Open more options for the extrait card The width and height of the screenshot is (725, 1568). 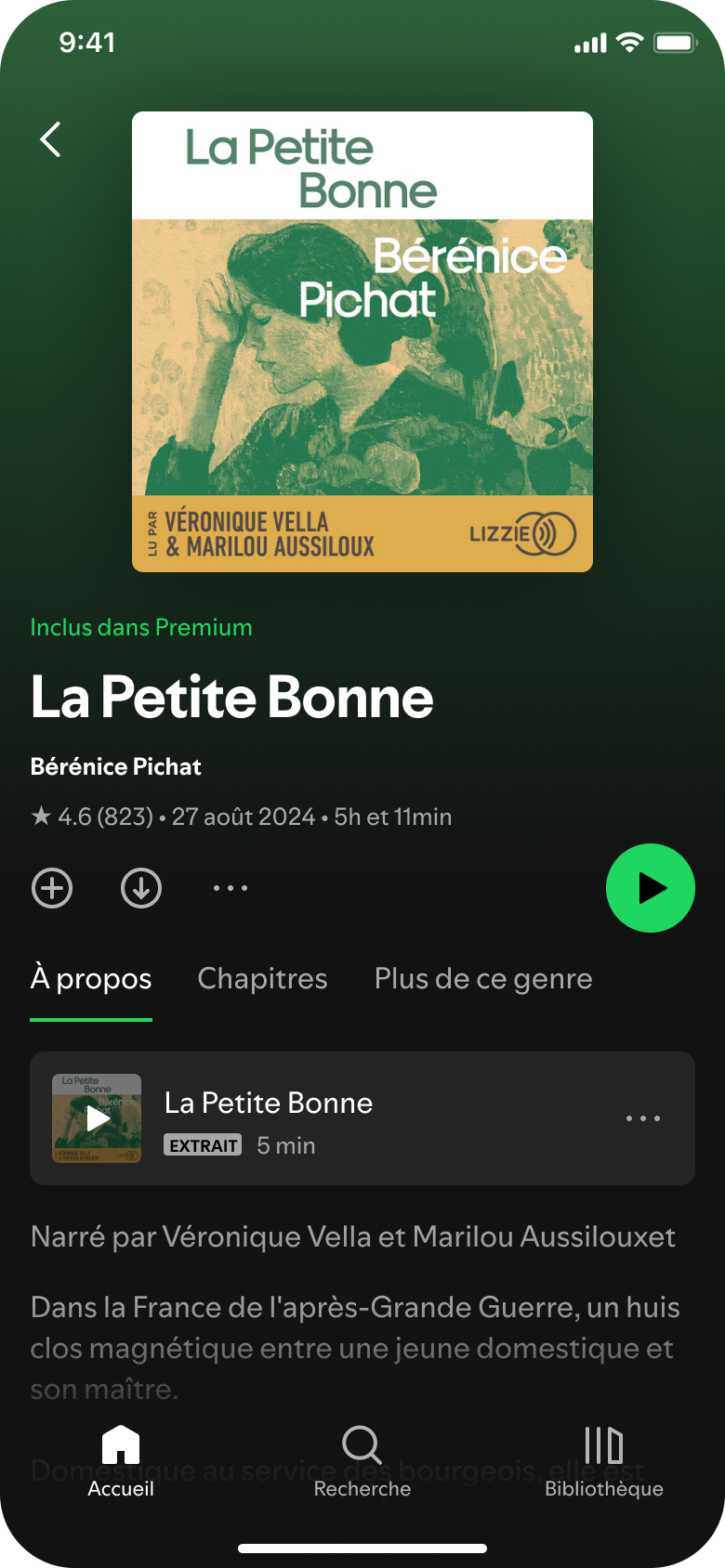tap(643, 1118)
